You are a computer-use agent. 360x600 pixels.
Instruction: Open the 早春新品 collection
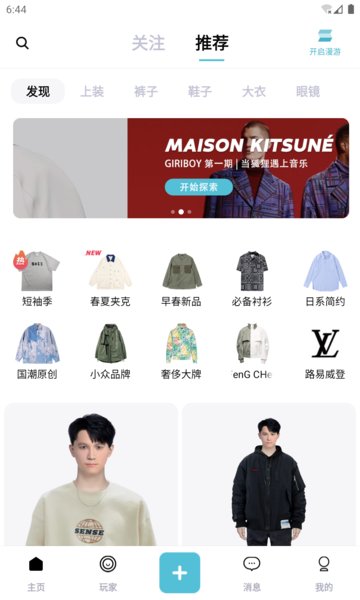181,279
